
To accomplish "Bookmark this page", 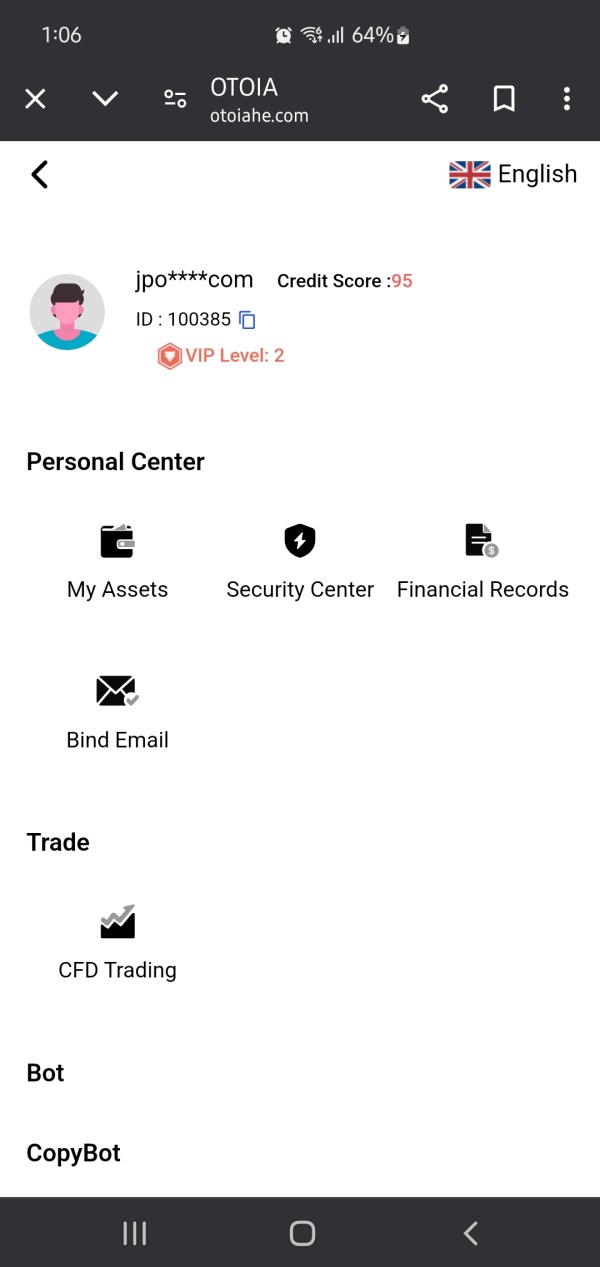I will tap(504, 99).
